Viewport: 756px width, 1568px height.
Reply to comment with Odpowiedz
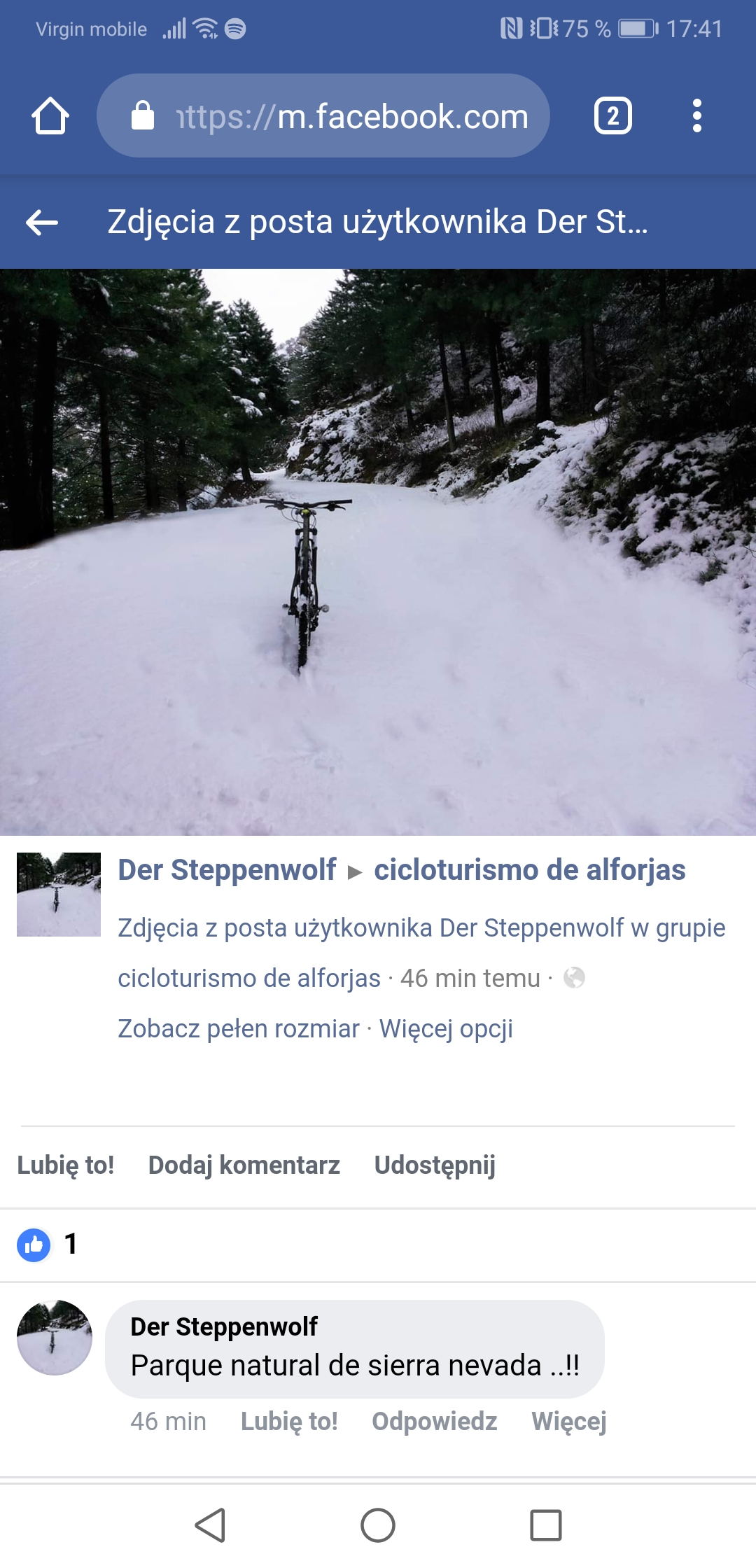pos(435,1422)
